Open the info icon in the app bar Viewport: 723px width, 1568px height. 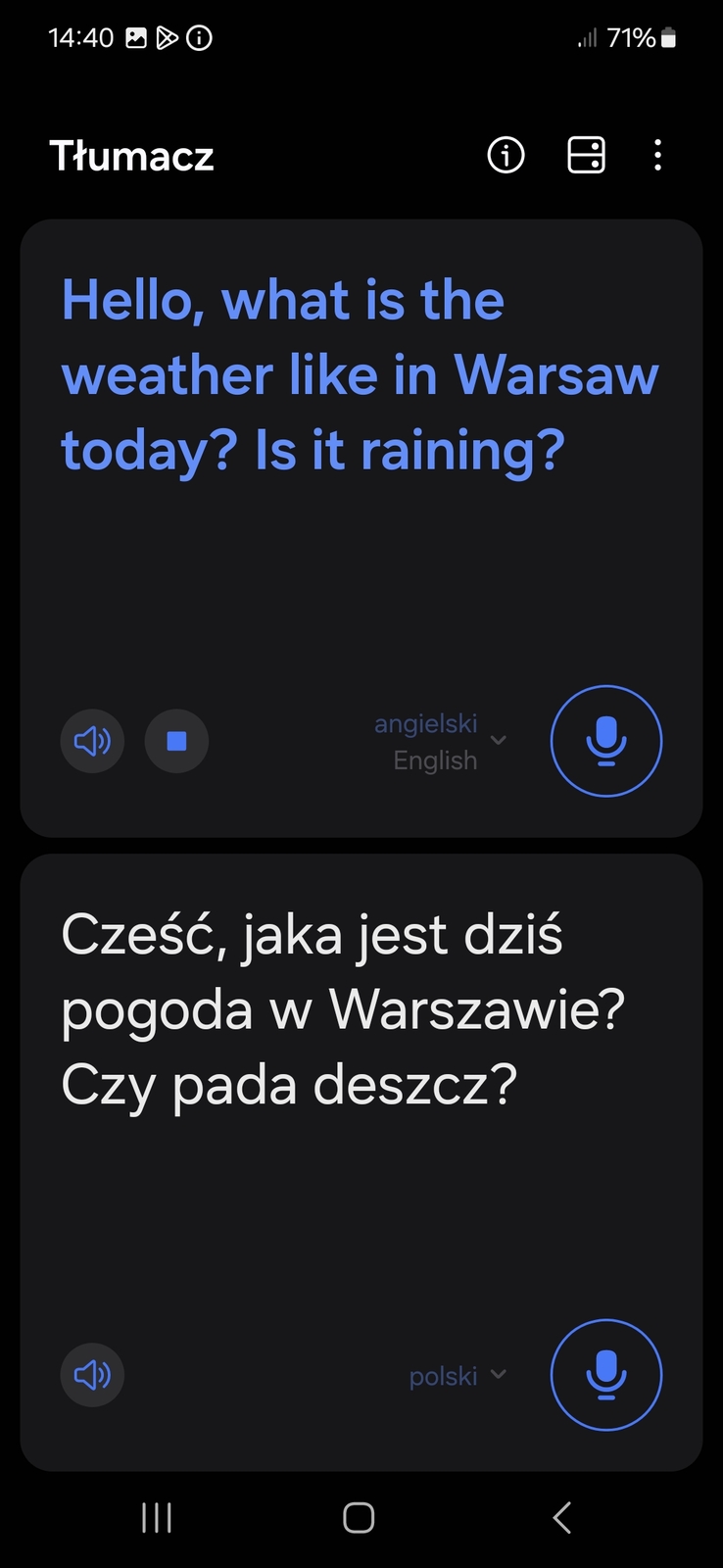[506, 155]
